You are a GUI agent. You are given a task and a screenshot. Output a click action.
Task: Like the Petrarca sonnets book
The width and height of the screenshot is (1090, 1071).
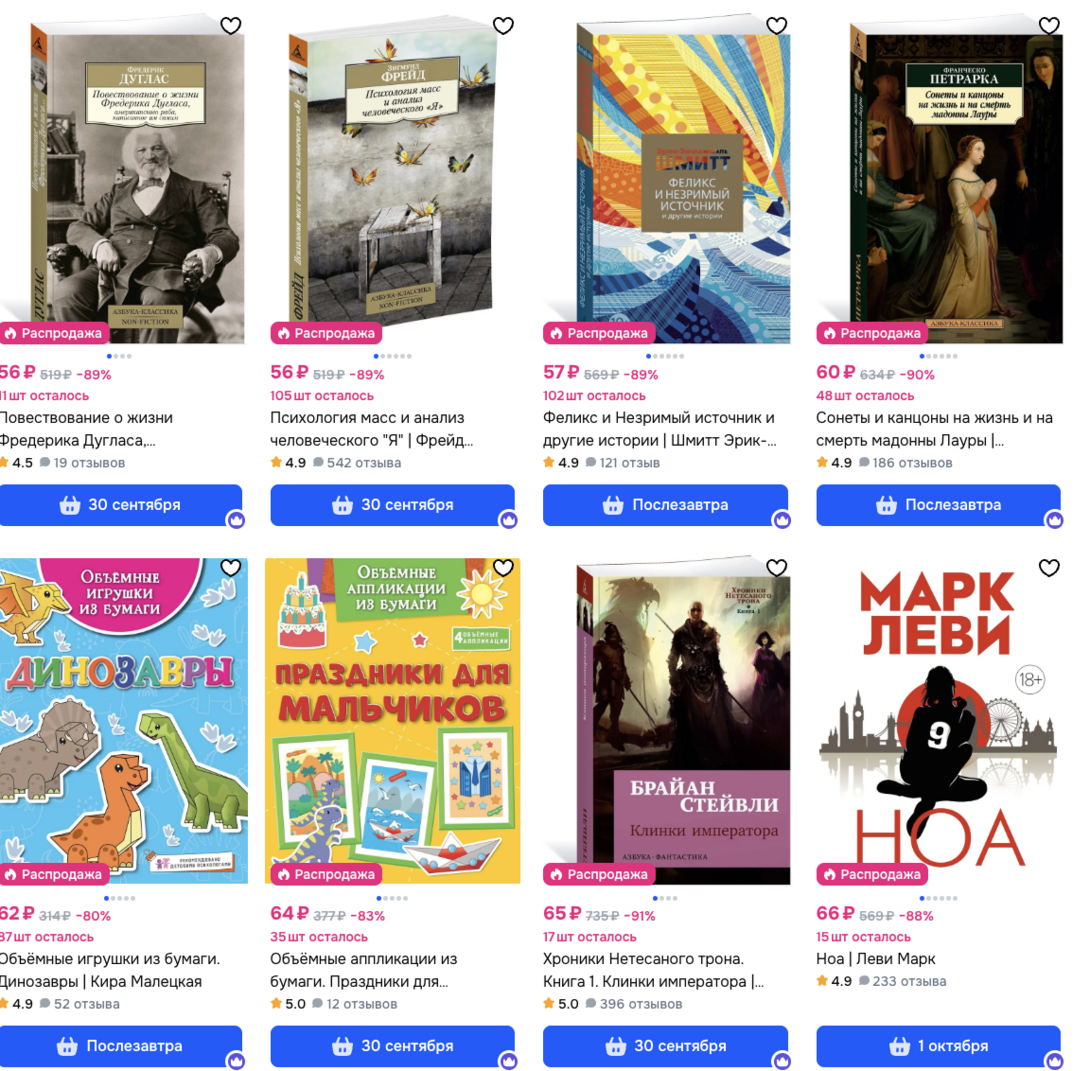tap(1049, 26)
